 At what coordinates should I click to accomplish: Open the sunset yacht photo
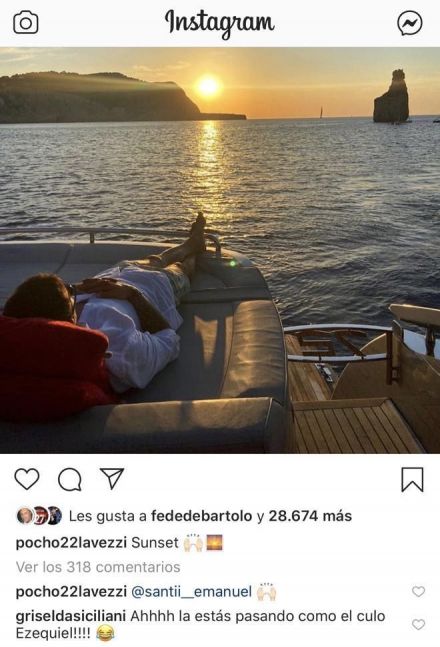pos(220,250)
